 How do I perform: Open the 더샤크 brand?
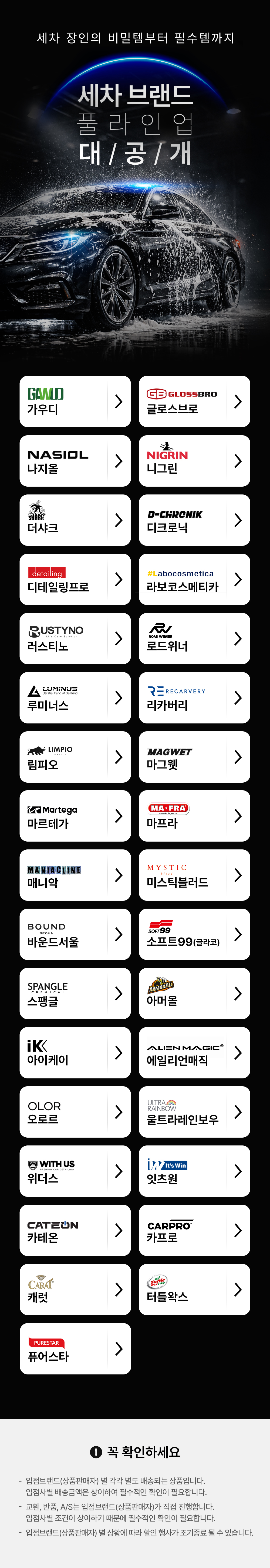coord(75,520)
